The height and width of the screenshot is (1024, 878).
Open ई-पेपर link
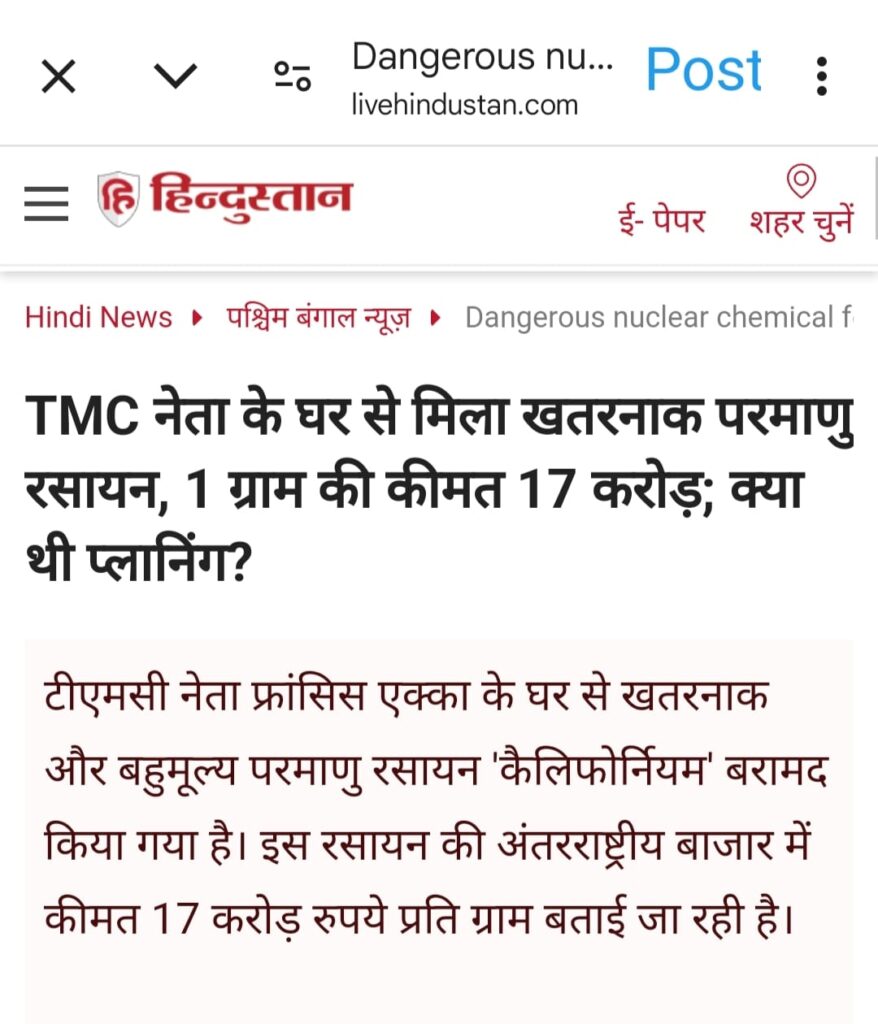pyautogui.click(x=660, y=220)
